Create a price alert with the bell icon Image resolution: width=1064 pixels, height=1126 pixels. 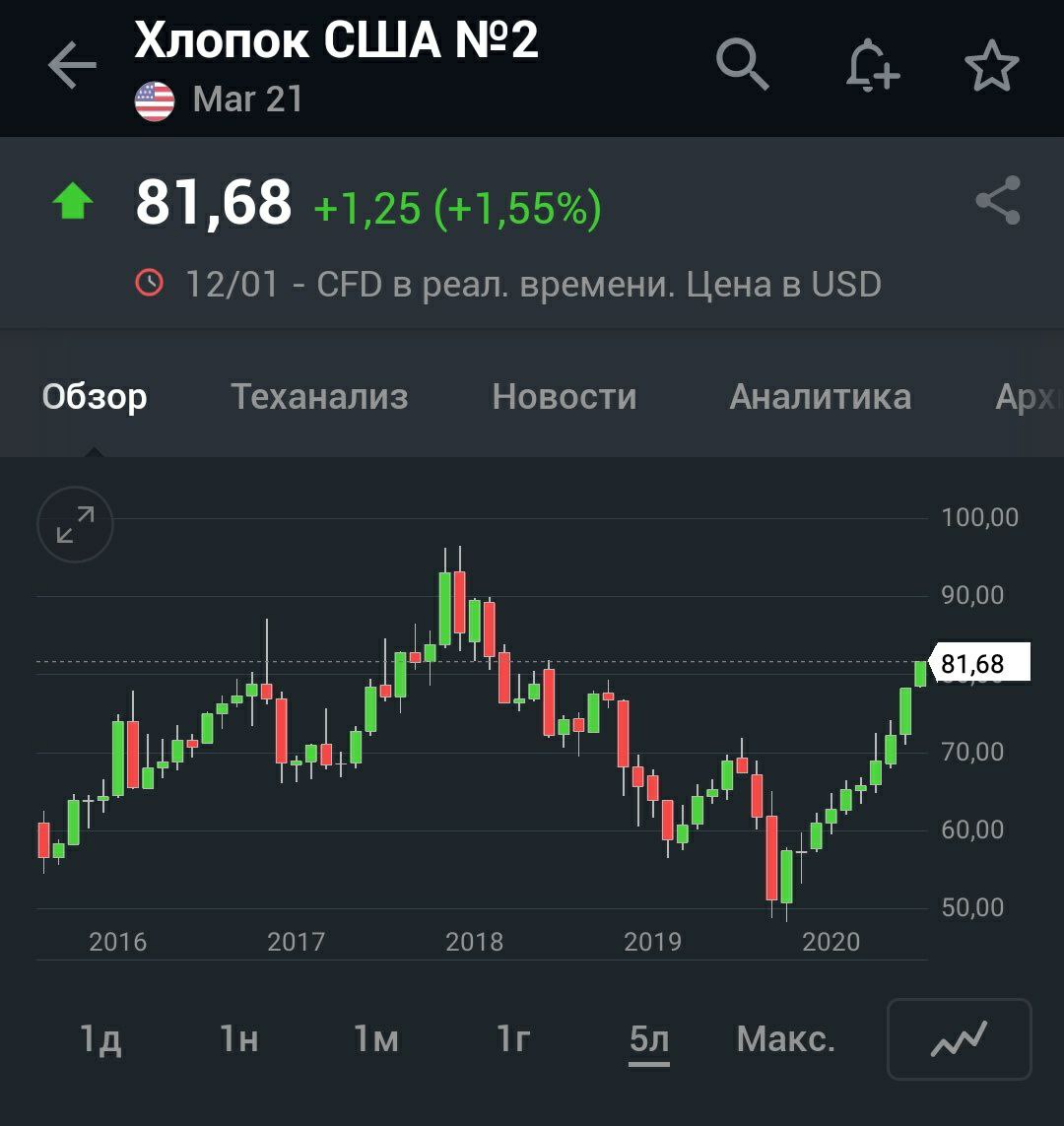pos(873,67)
